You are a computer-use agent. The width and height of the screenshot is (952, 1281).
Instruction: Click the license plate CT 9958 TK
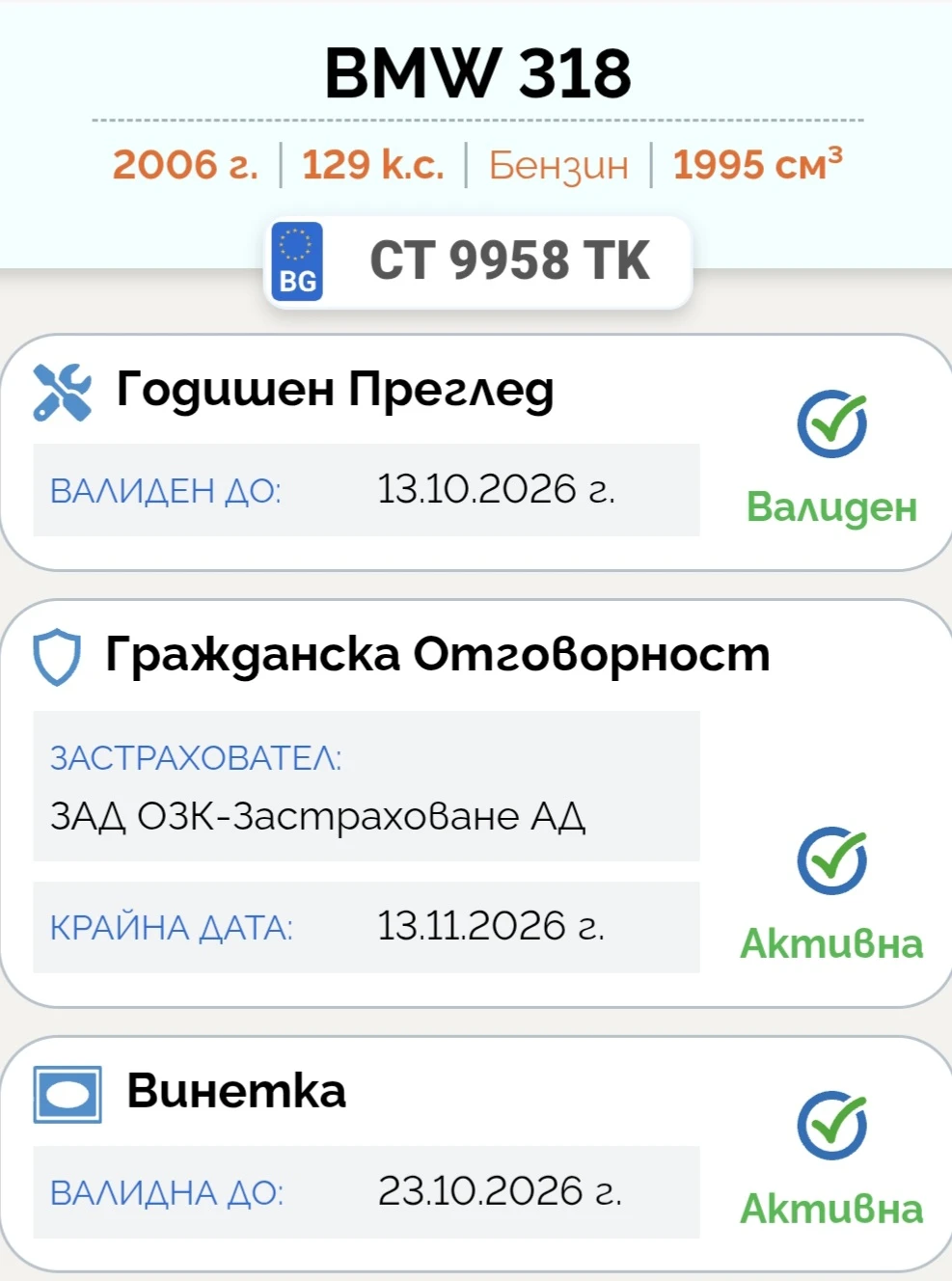pyautogui.click(x=511, y=260)
